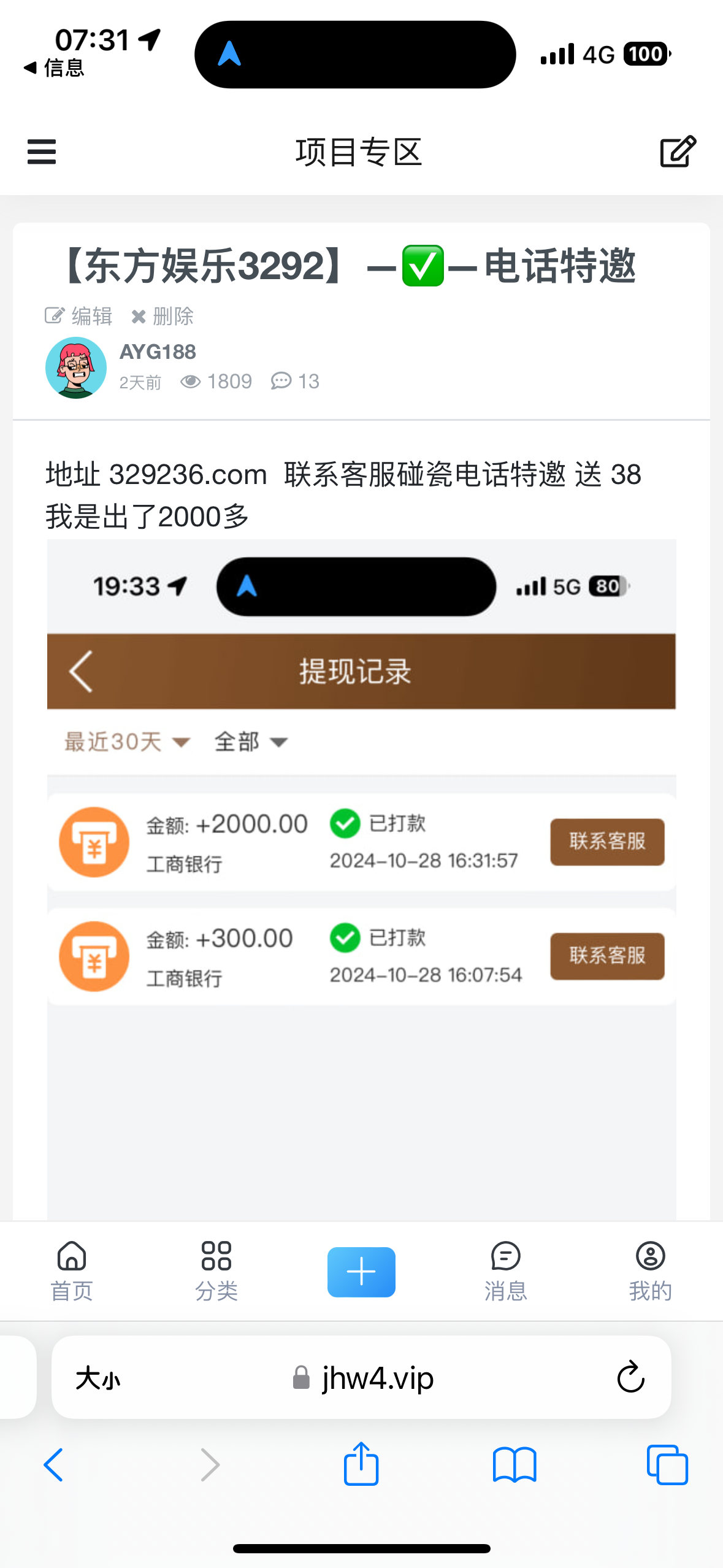Edit this post via 编辑
Screen dimensions: 723x1568
[78, 317]
